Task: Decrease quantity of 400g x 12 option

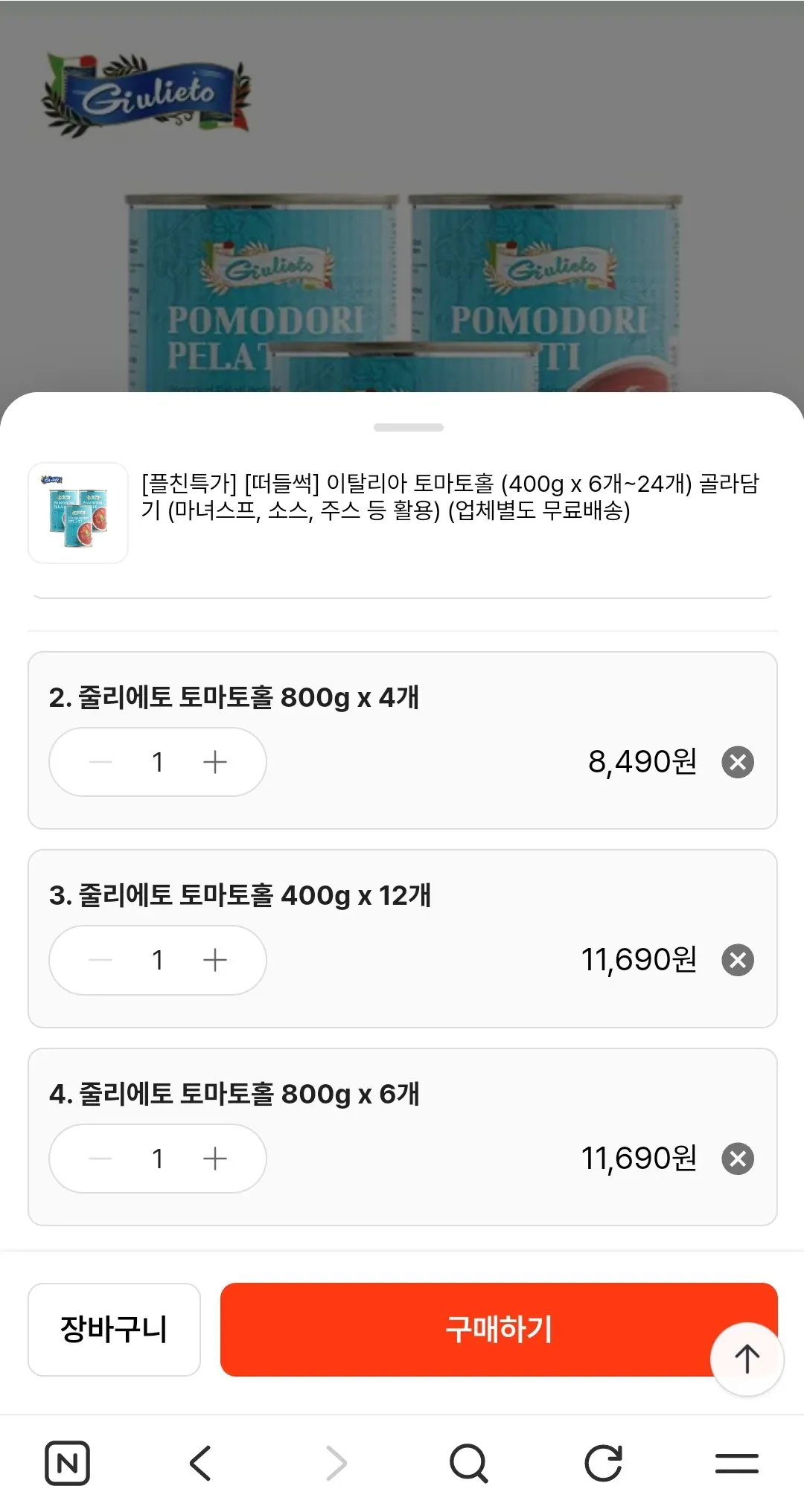Action: (x=100, y=960)
